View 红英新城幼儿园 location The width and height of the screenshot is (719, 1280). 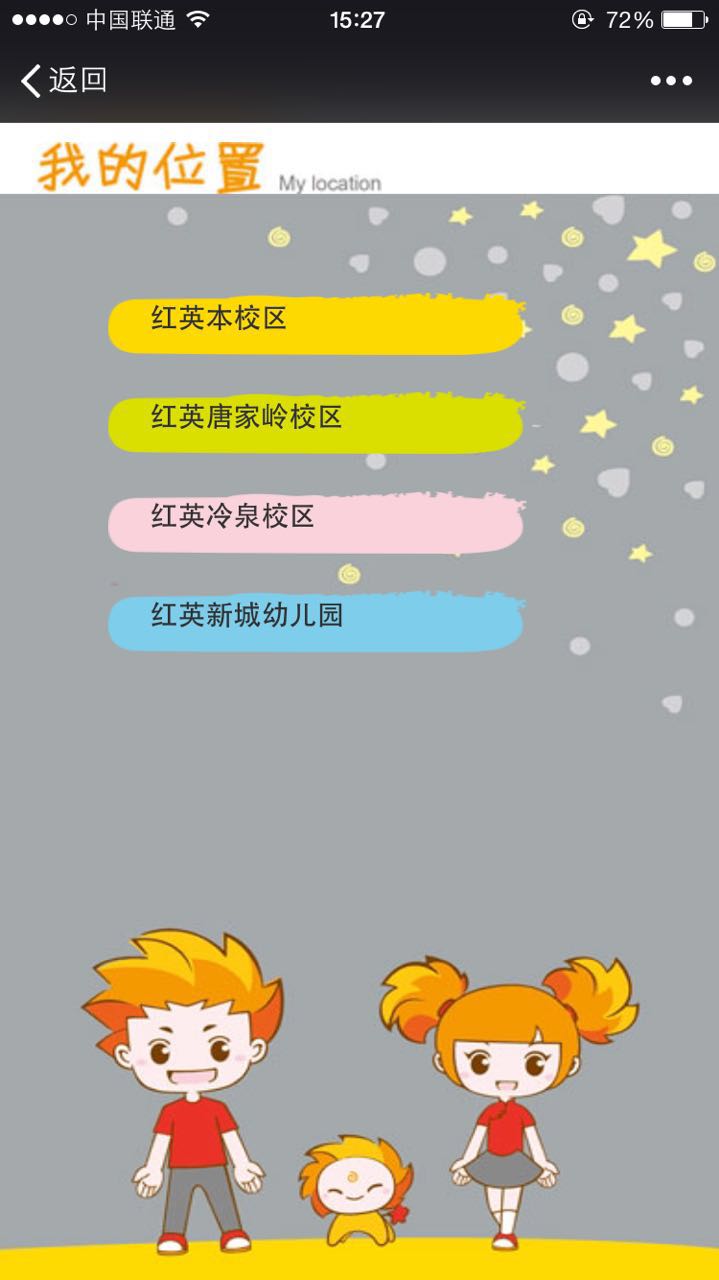click(x=314, y=620)
